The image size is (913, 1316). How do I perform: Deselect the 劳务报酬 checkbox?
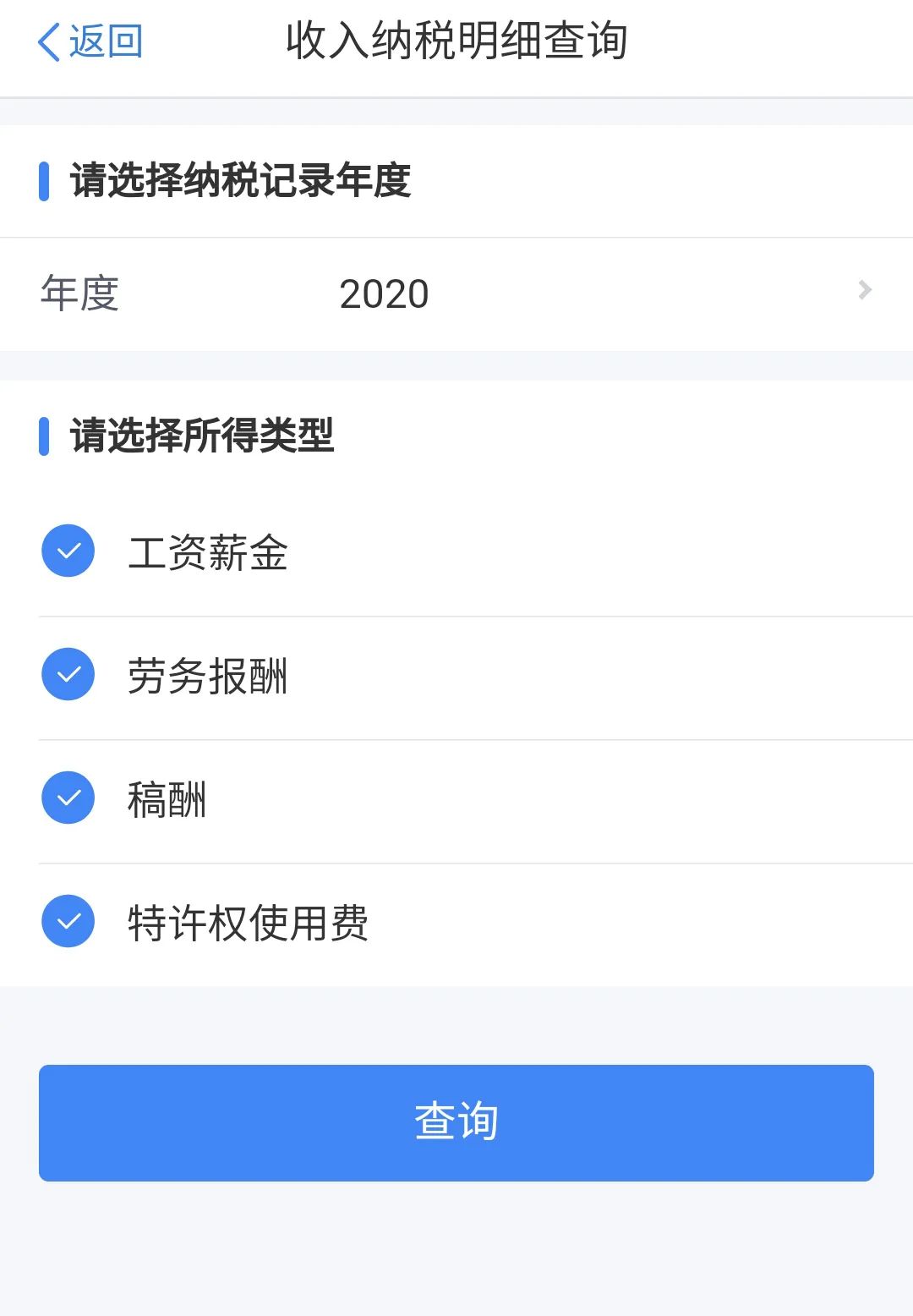(68, 675)
